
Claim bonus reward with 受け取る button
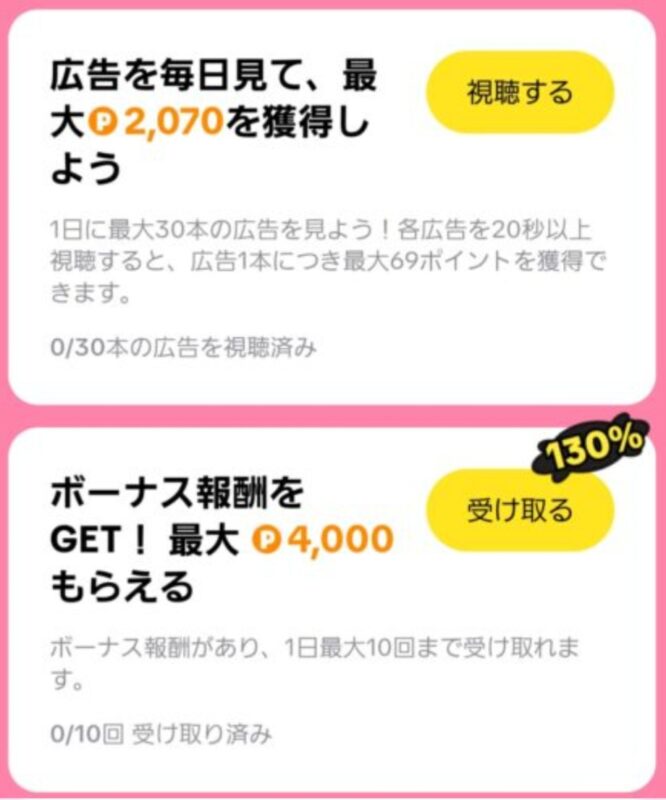coord(519,510)
